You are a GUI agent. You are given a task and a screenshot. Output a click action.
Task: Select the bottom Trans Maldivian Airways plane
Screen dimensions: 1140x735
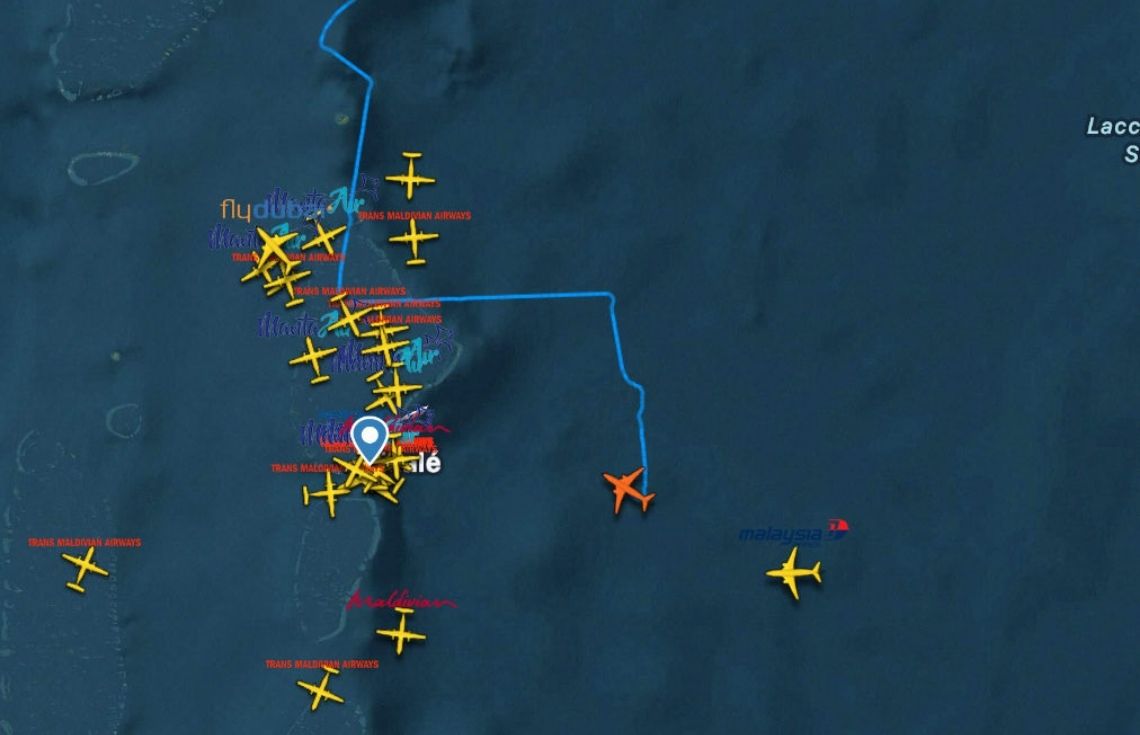coord(321,690)
